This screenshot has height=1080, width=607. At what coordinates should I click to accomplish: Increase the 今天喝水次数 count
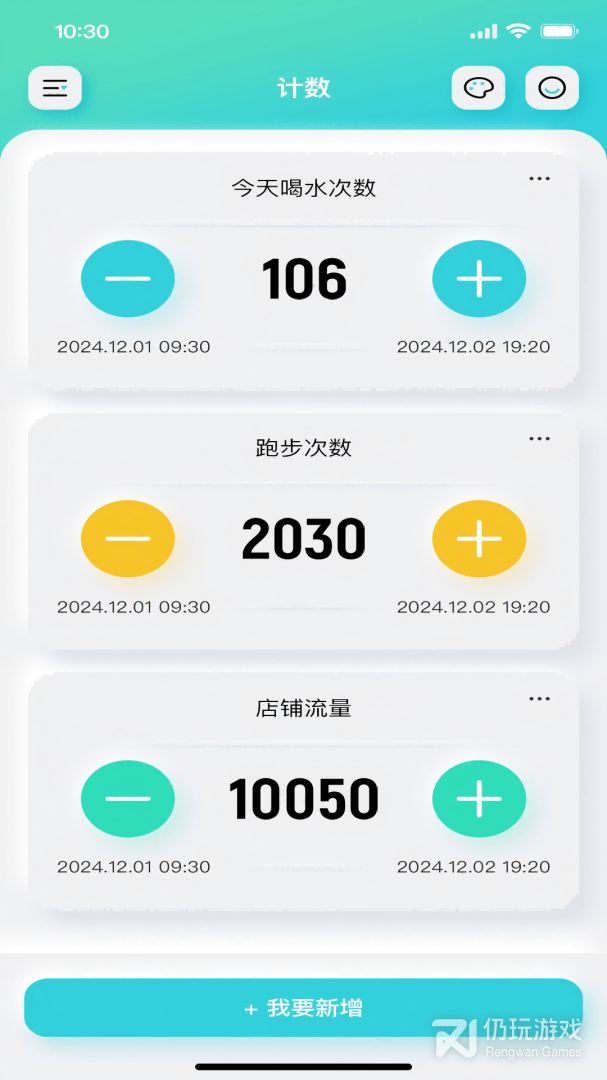(479, 279)
